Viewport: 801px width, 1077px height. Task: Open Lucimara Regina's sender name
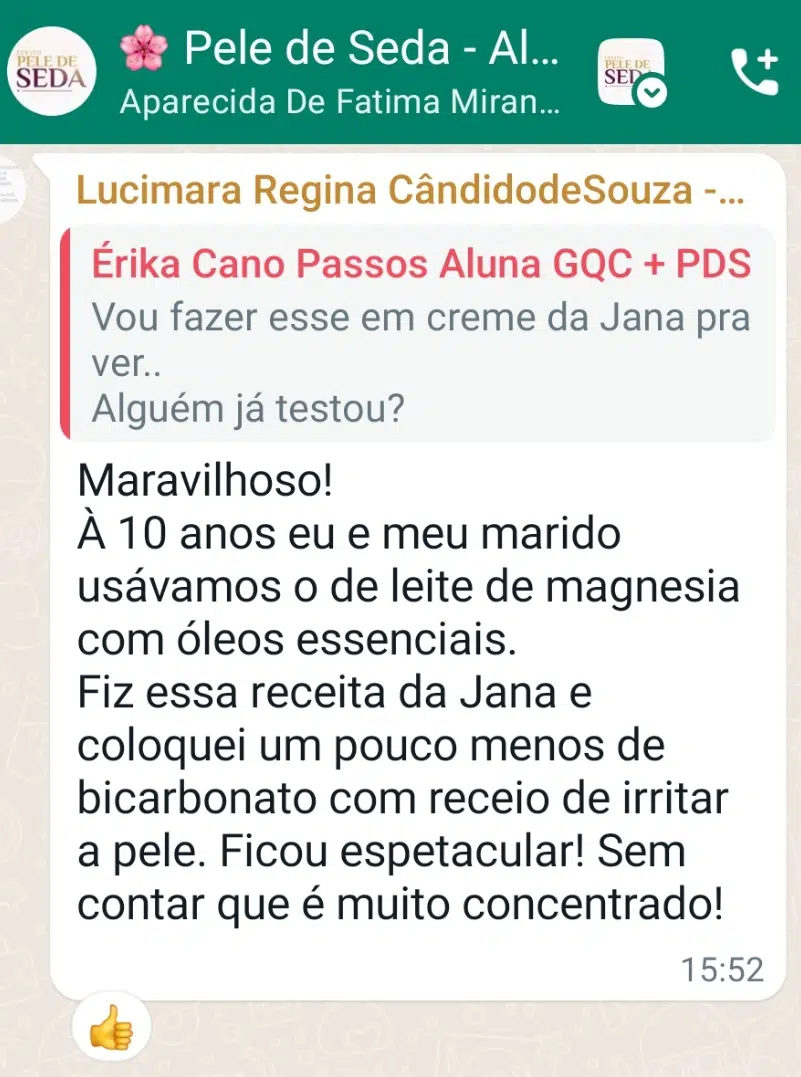click(408, 192)
